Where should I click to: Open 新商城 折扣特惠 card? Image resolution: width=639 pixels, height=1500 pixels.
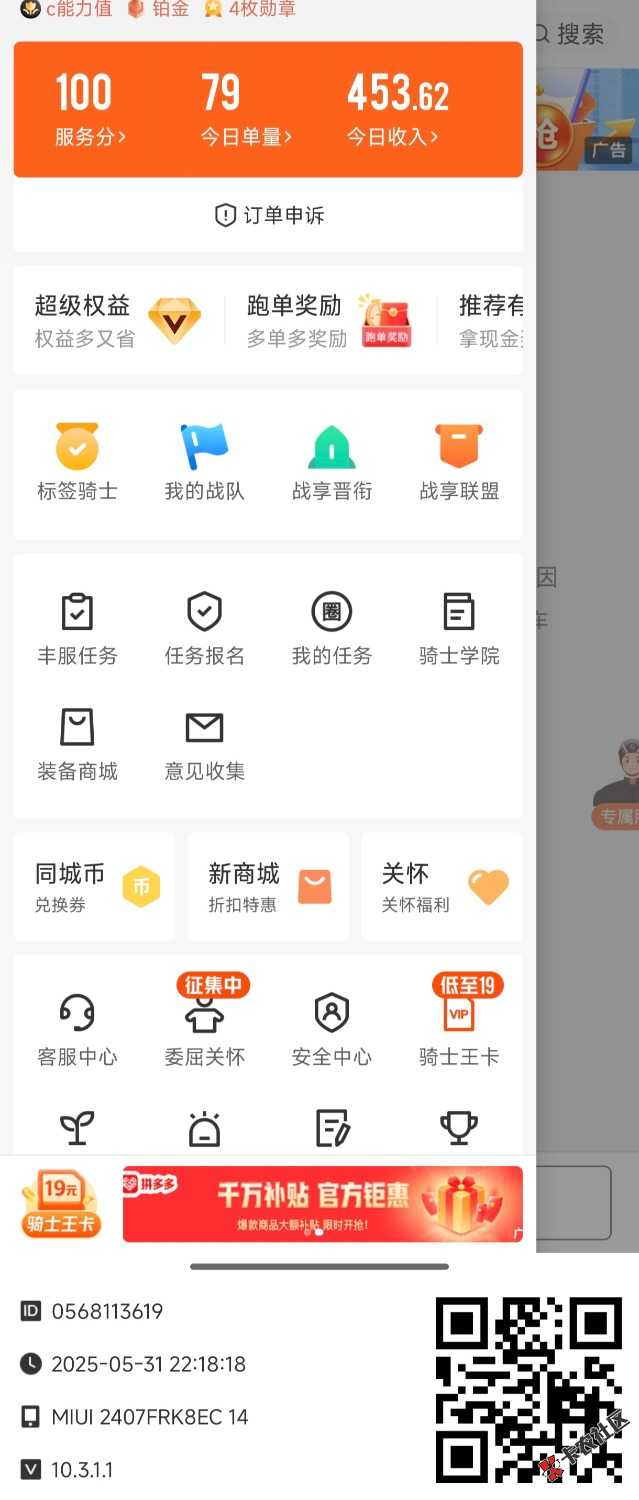tap(268, 887)
